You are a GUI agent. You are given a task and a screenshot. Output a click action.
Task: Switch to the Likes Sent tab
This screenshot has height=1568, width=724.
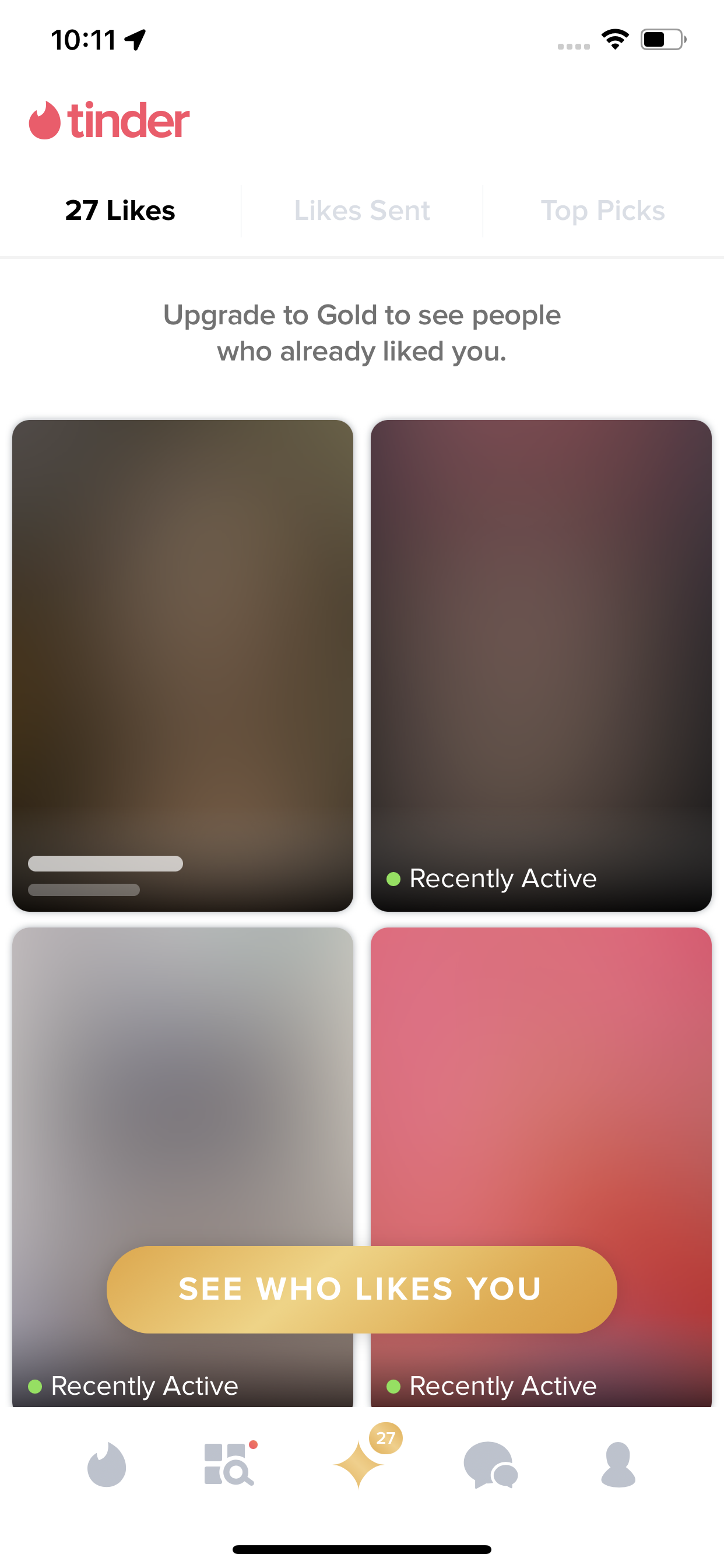tap(362, 211)
